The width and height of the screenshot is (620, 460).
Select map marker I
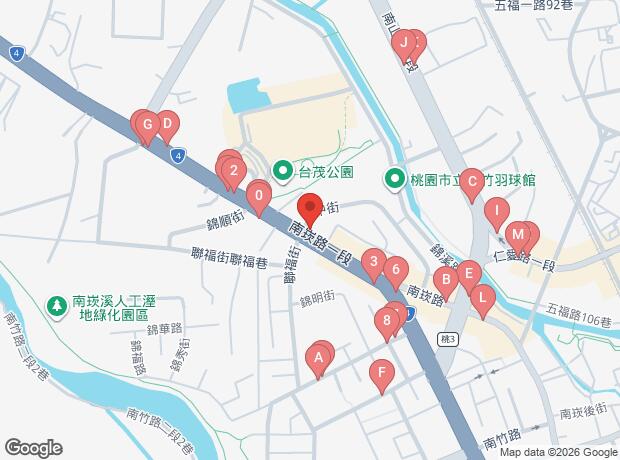495,212
